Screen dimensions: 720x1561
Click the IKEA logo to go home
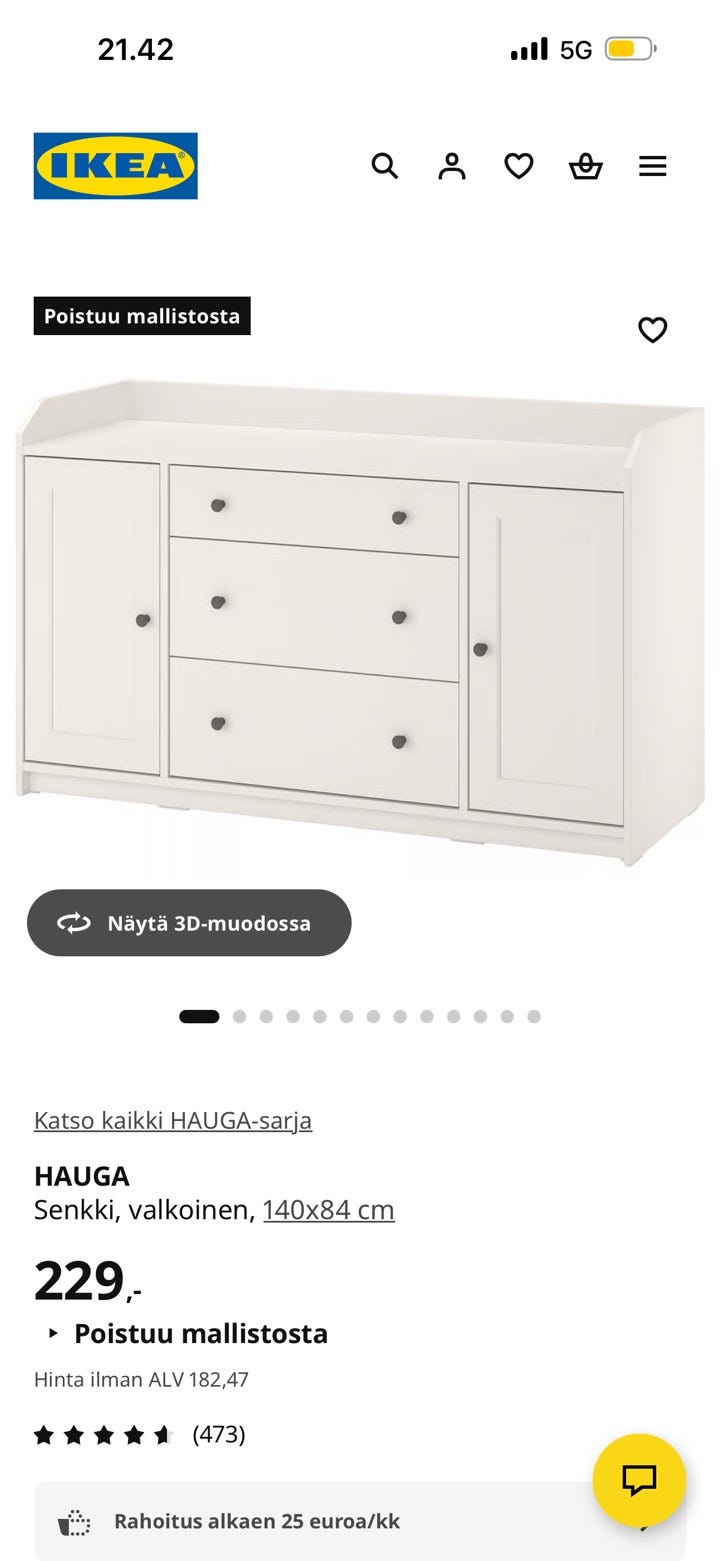115,165
